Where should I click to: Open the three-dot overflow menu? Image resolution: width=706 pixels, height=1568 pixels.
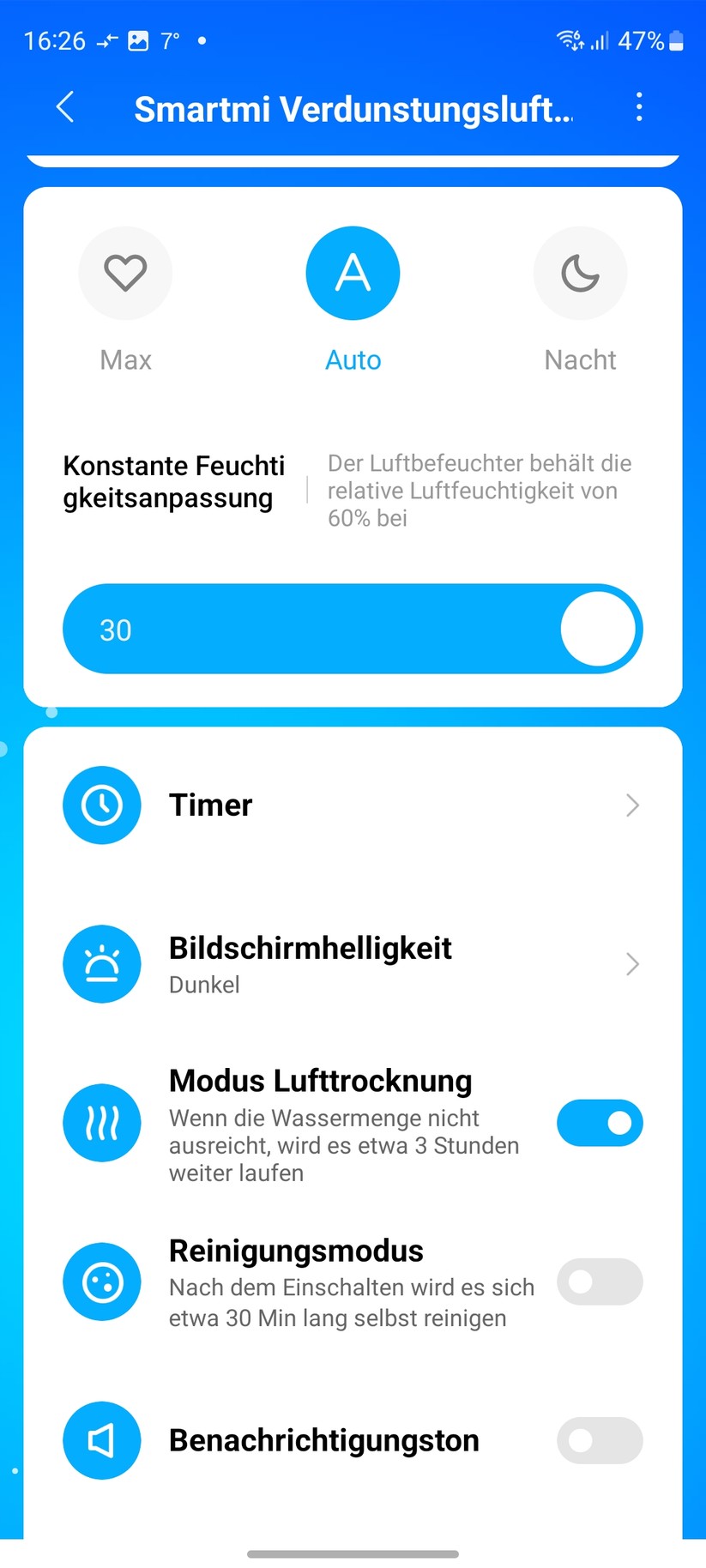(x=639, y=107)
